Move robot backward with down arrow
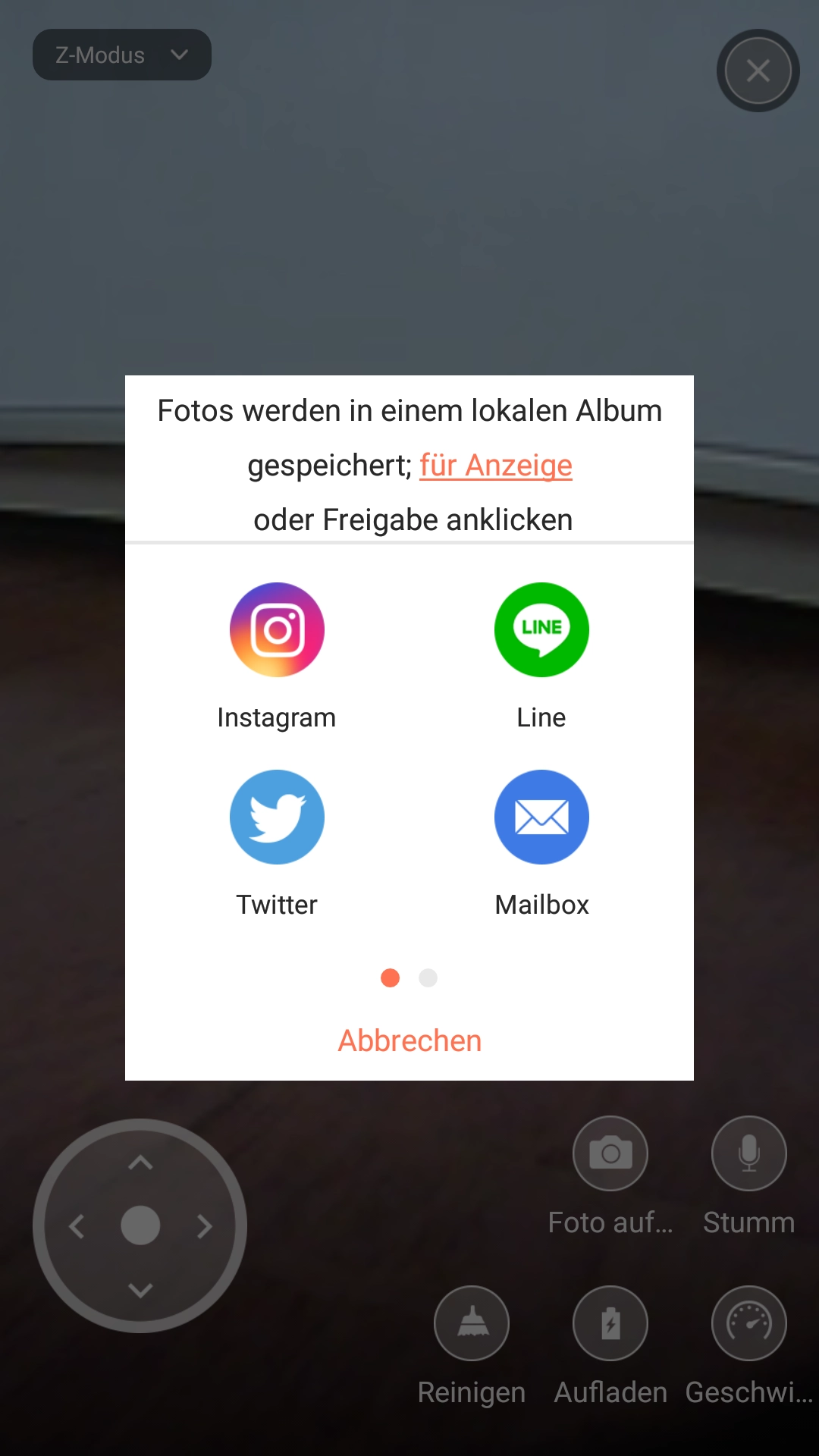Screen dimensions: 819x1456 (x=140, y=1290)
